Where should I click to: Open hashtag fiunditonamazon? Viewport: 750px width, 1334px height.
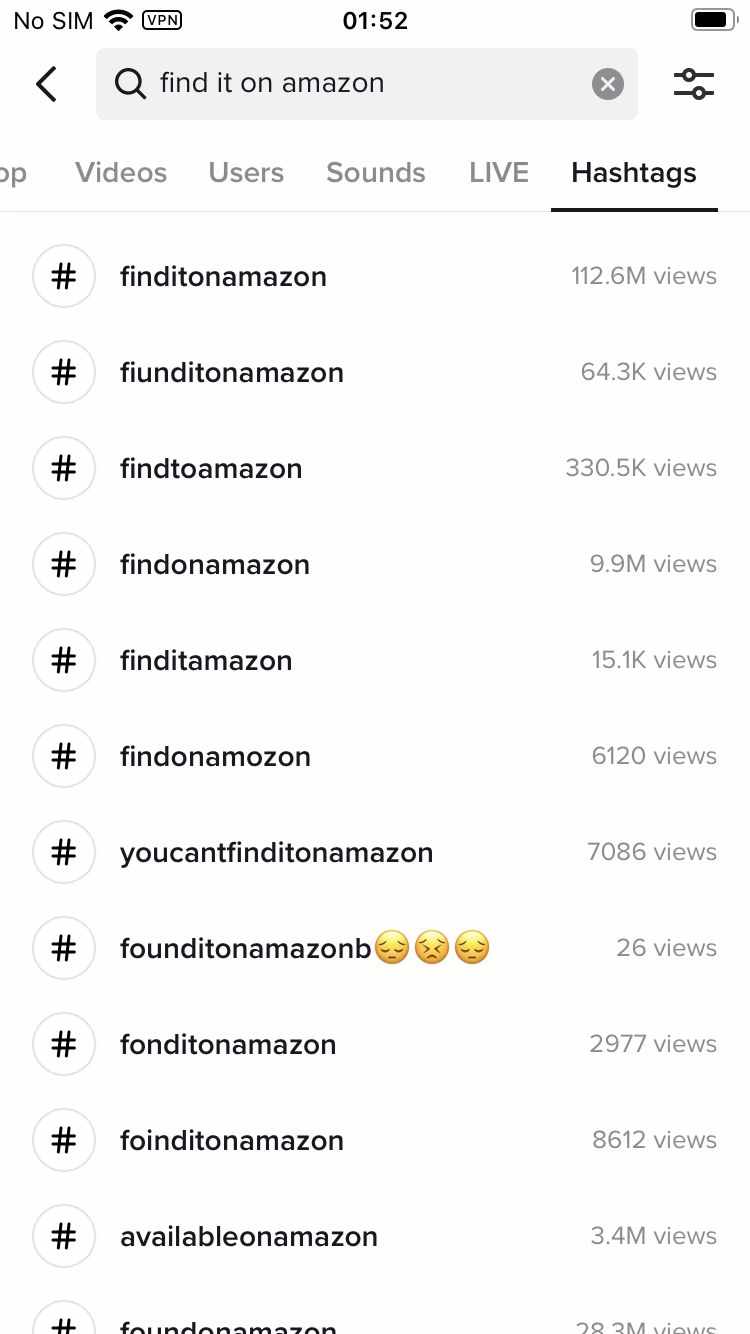(375, 372)
